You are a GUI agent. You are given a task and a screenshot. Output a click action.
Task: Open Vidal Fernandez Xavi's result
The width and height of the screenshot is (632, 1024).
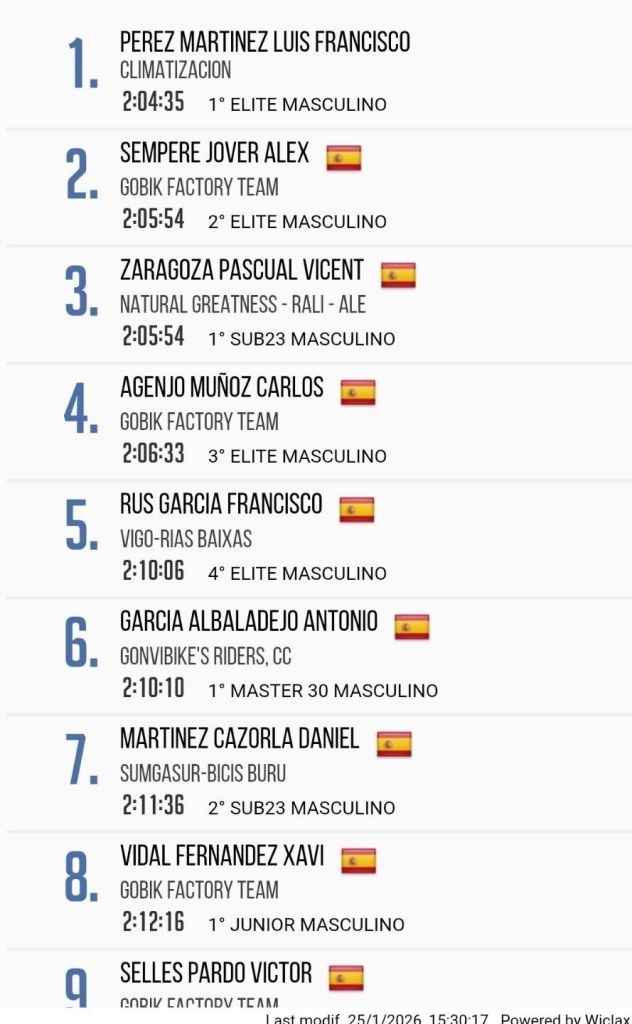(x=221, y=857)
